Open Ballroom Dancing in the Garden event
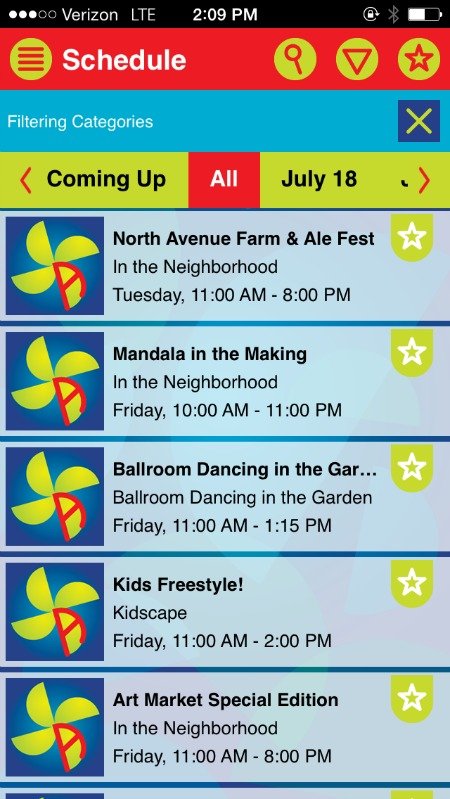The height and width of the screenshot is (799, 450). click(225, 497)
